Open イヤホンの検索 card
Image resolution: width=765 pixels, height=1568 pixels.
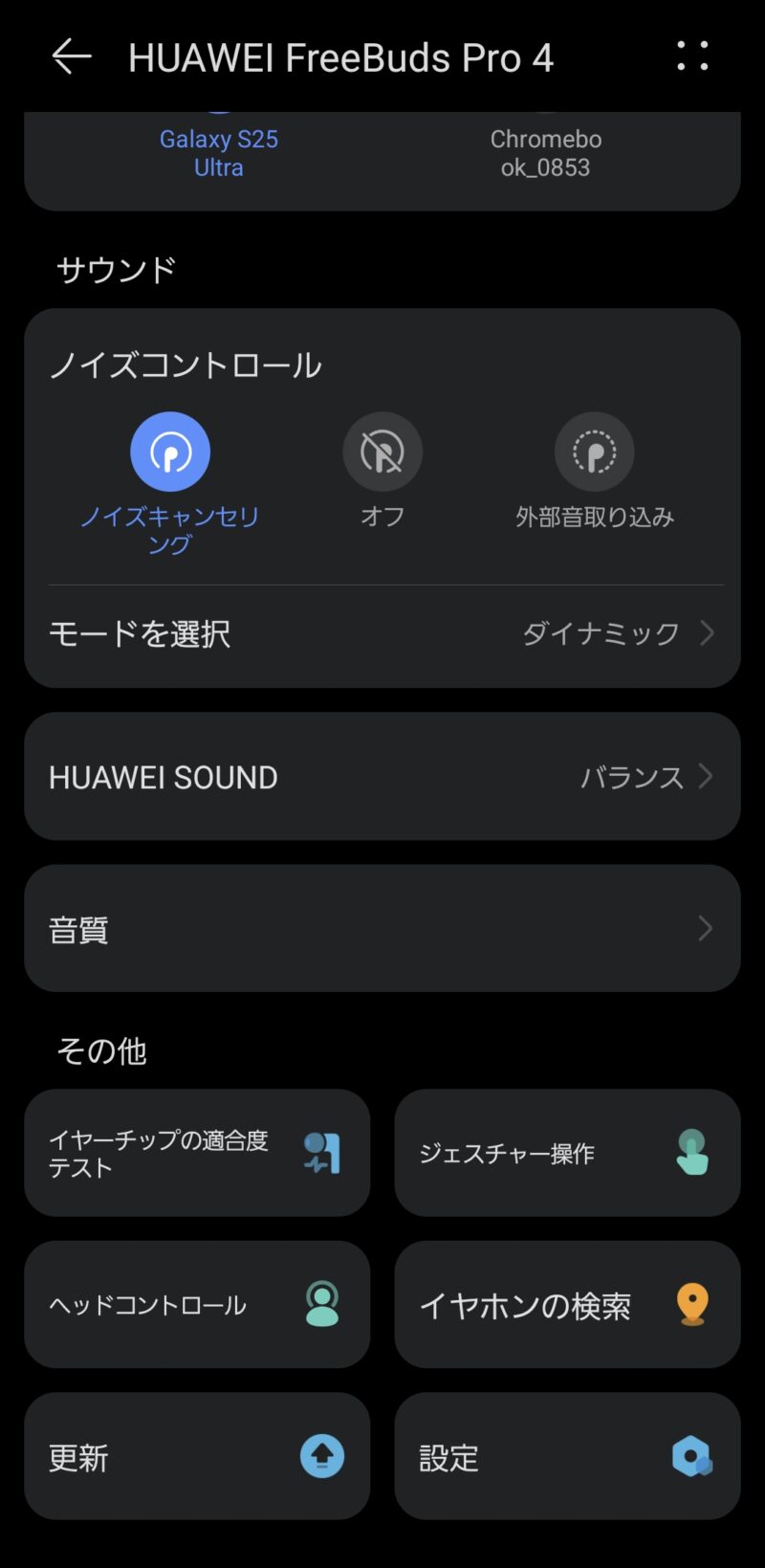pyautogui.click(x=567, y=1305)
